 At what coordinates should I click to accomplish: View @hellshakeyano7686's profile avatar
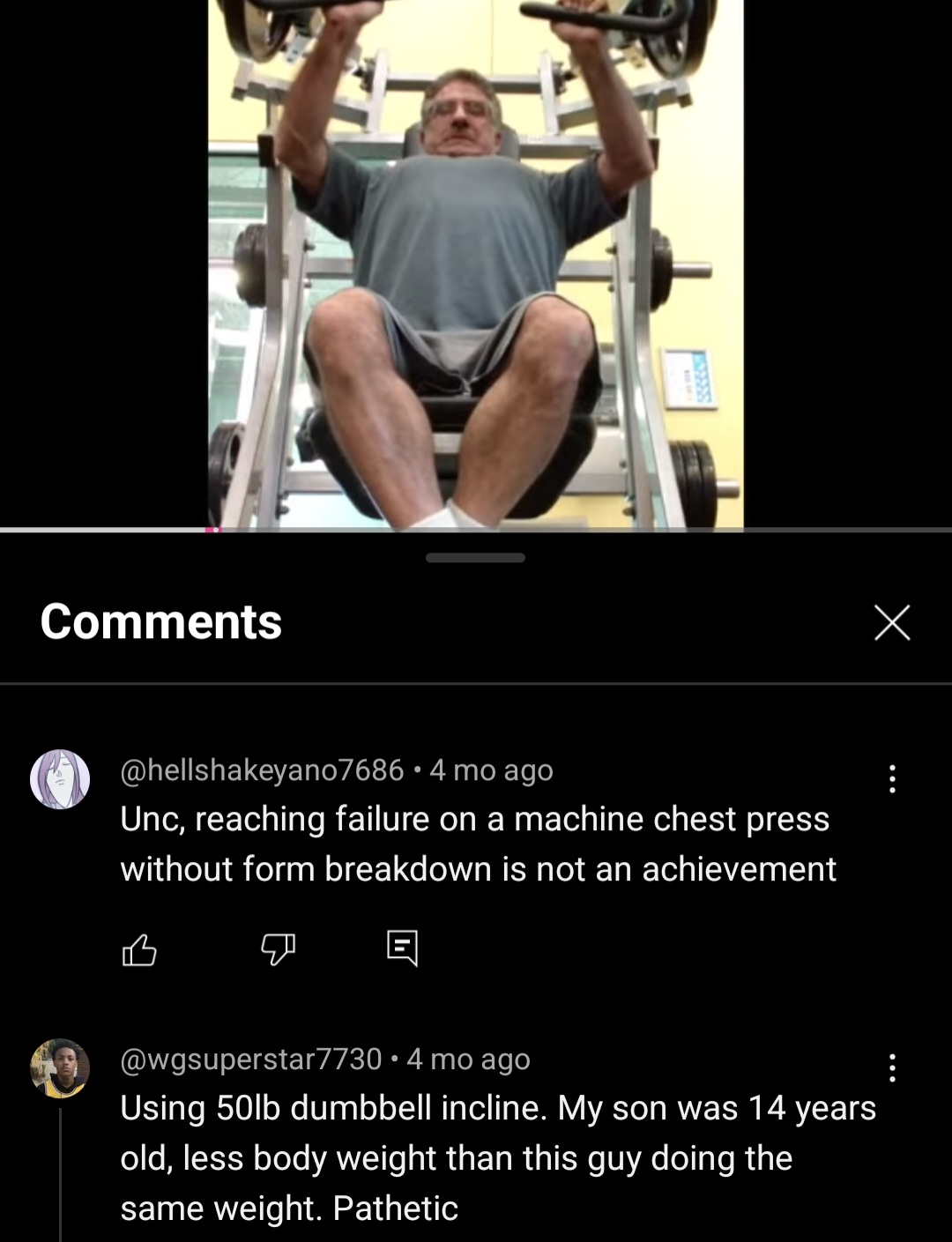pos(60,779)
